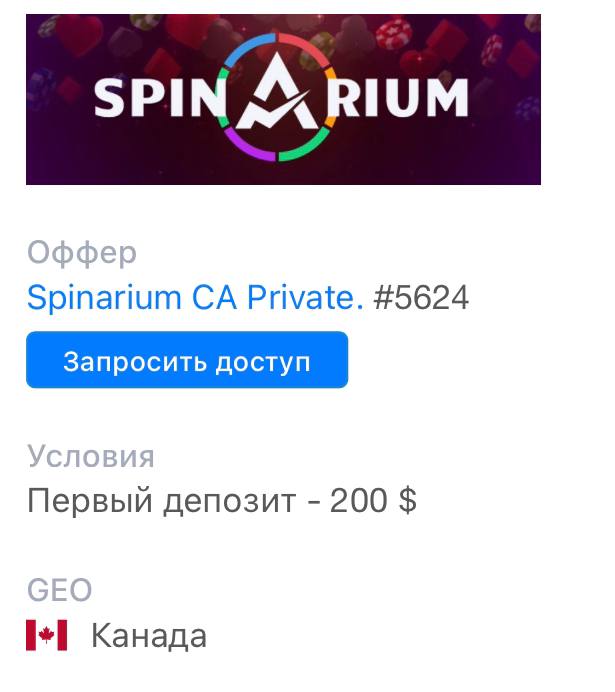Open the Spinarium CA Private offer link

click(x=195, y=298)
